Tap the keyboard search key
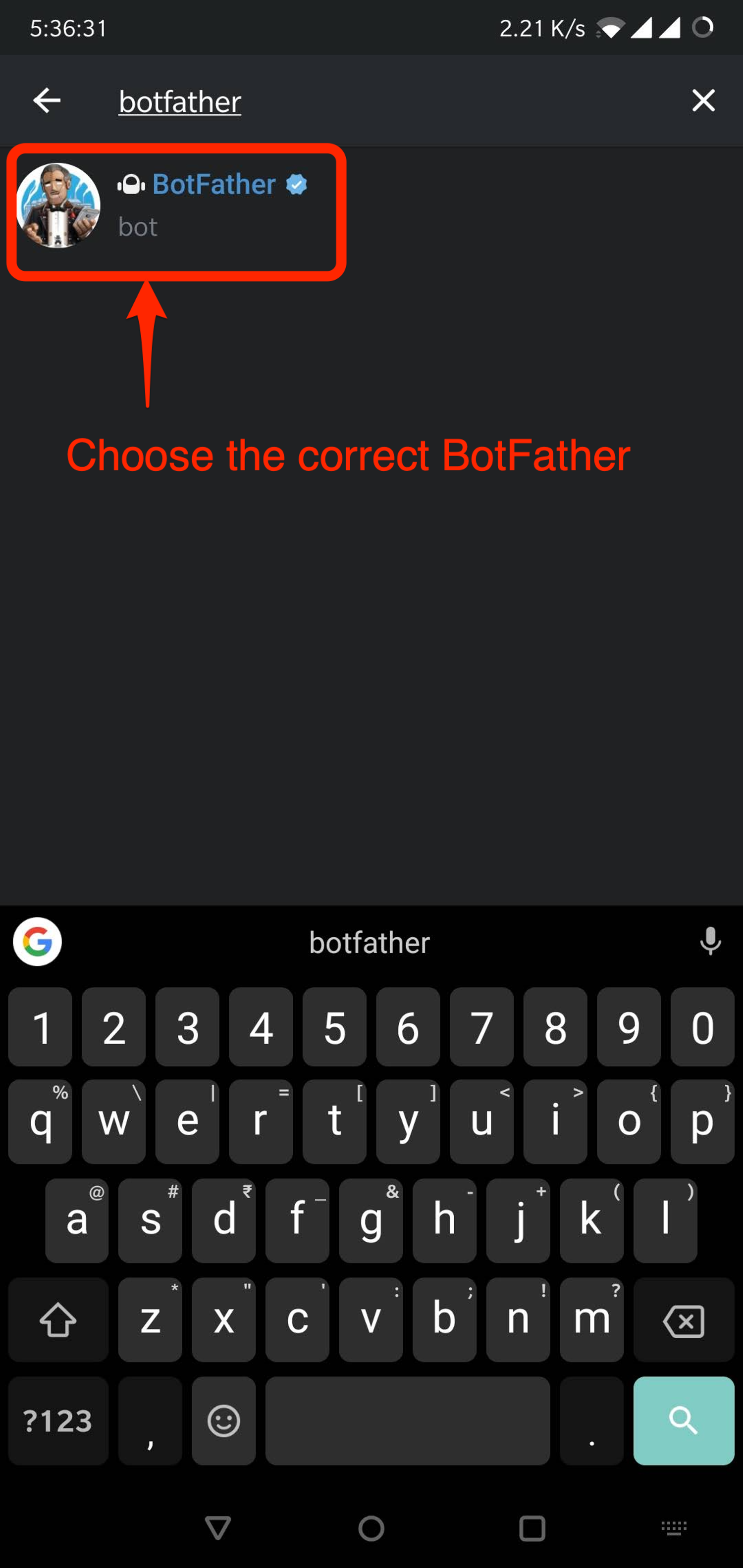This screenshot has height=1568, width=743. pyautogui.click(x=684, y=1420)
